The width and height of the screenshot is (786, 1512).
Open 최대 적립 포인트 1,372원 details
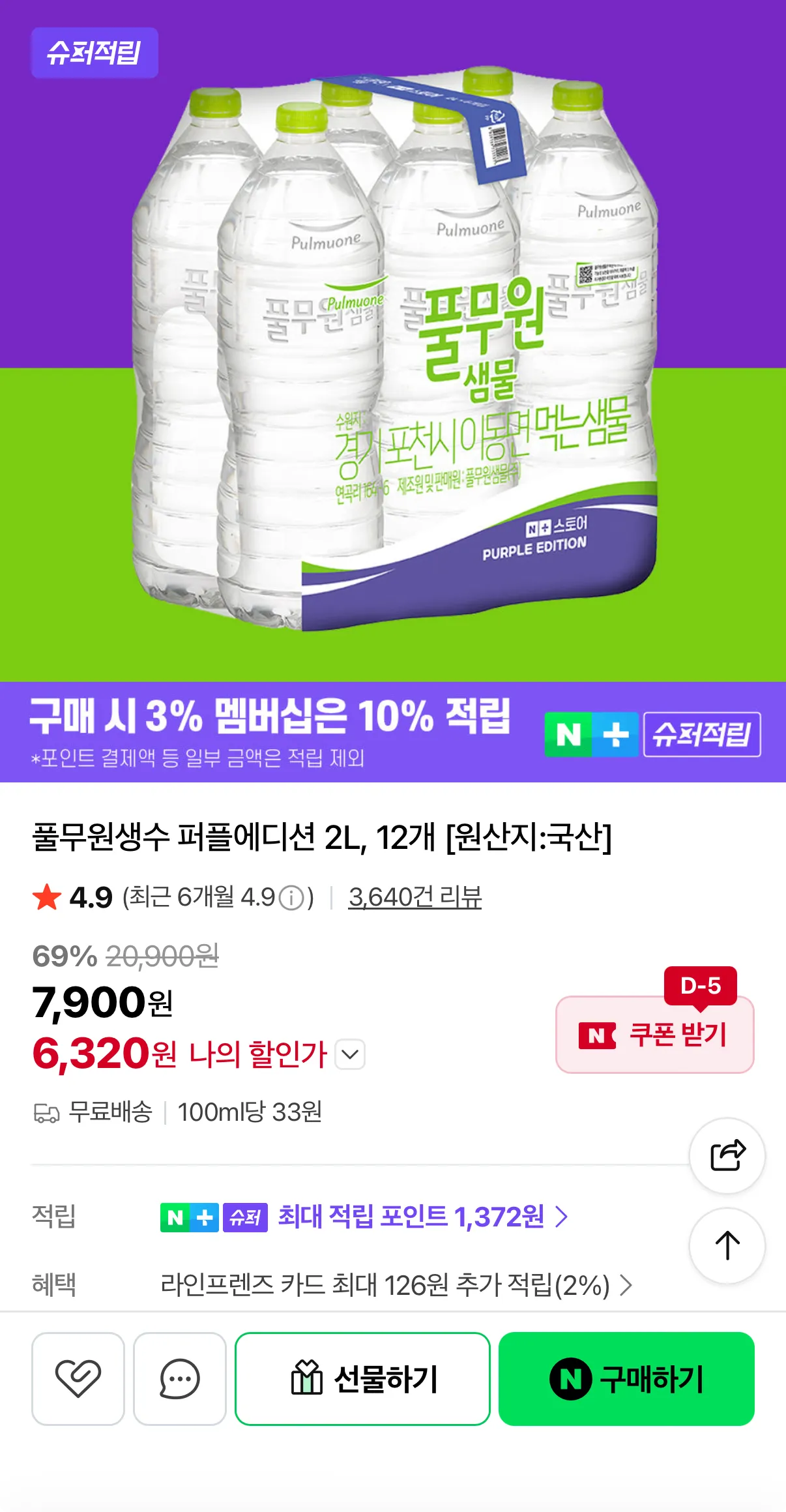[x=422, y=1217]
